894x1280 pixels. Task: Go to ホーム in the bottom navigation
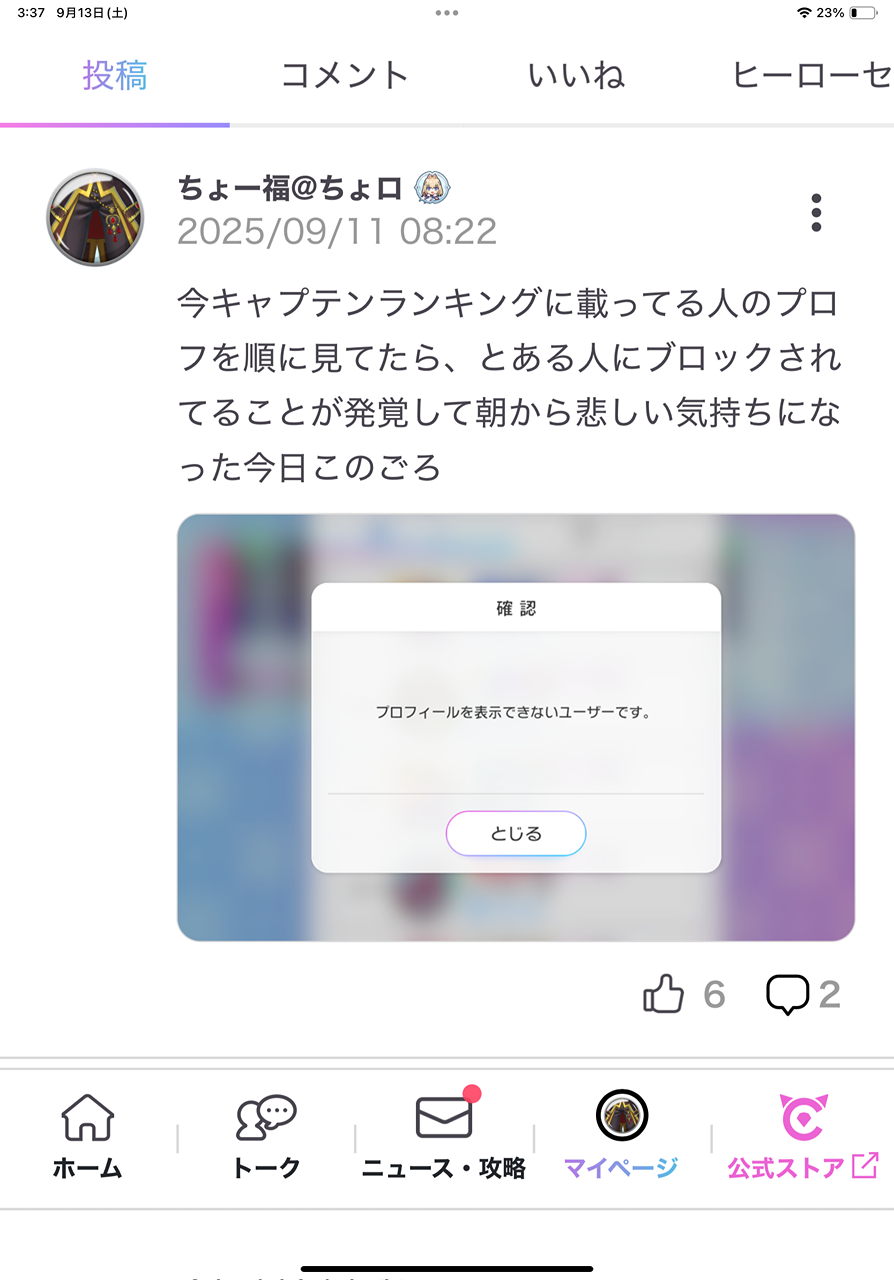(88, 1137)
